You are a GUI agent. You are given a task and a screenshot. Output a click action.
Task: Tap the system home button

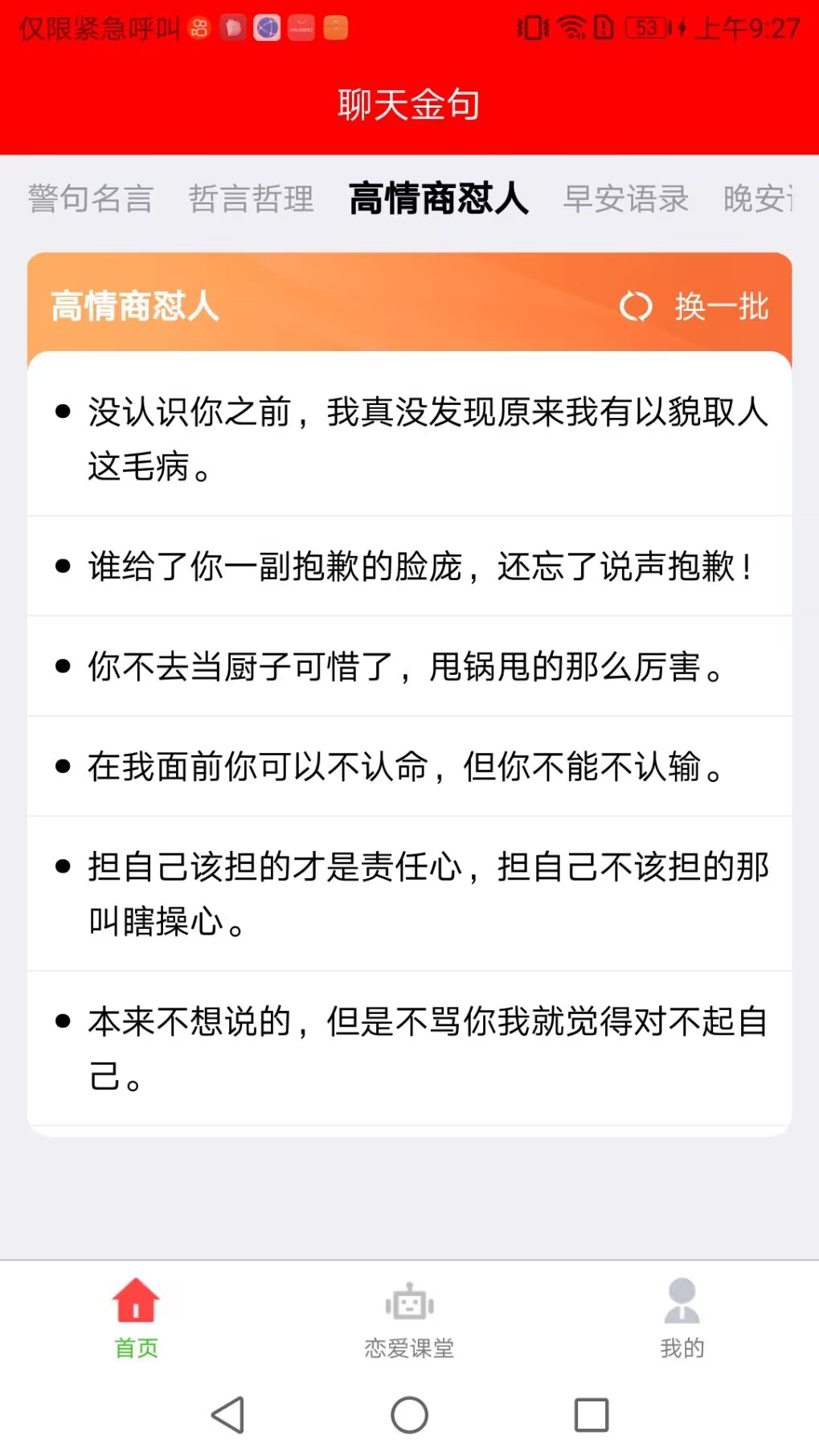(x=409, y=1415)
